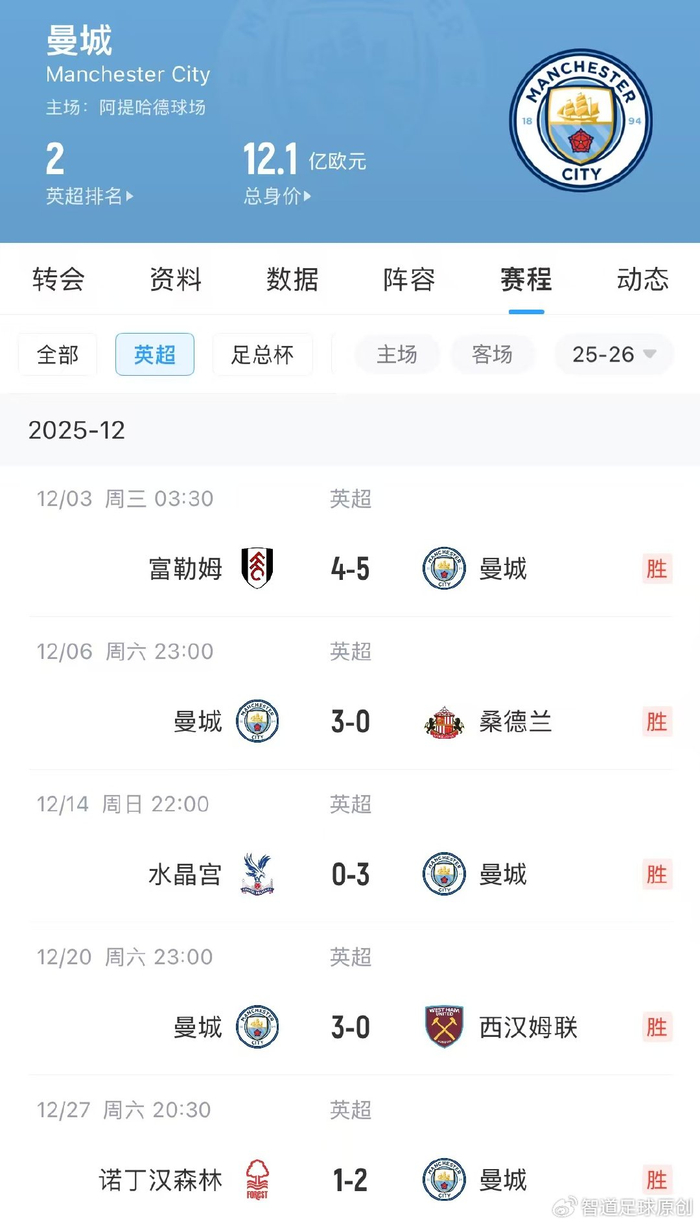Open the 资料 tab
The height and width of the screenshot is (1224, 700).
(175, 279)
